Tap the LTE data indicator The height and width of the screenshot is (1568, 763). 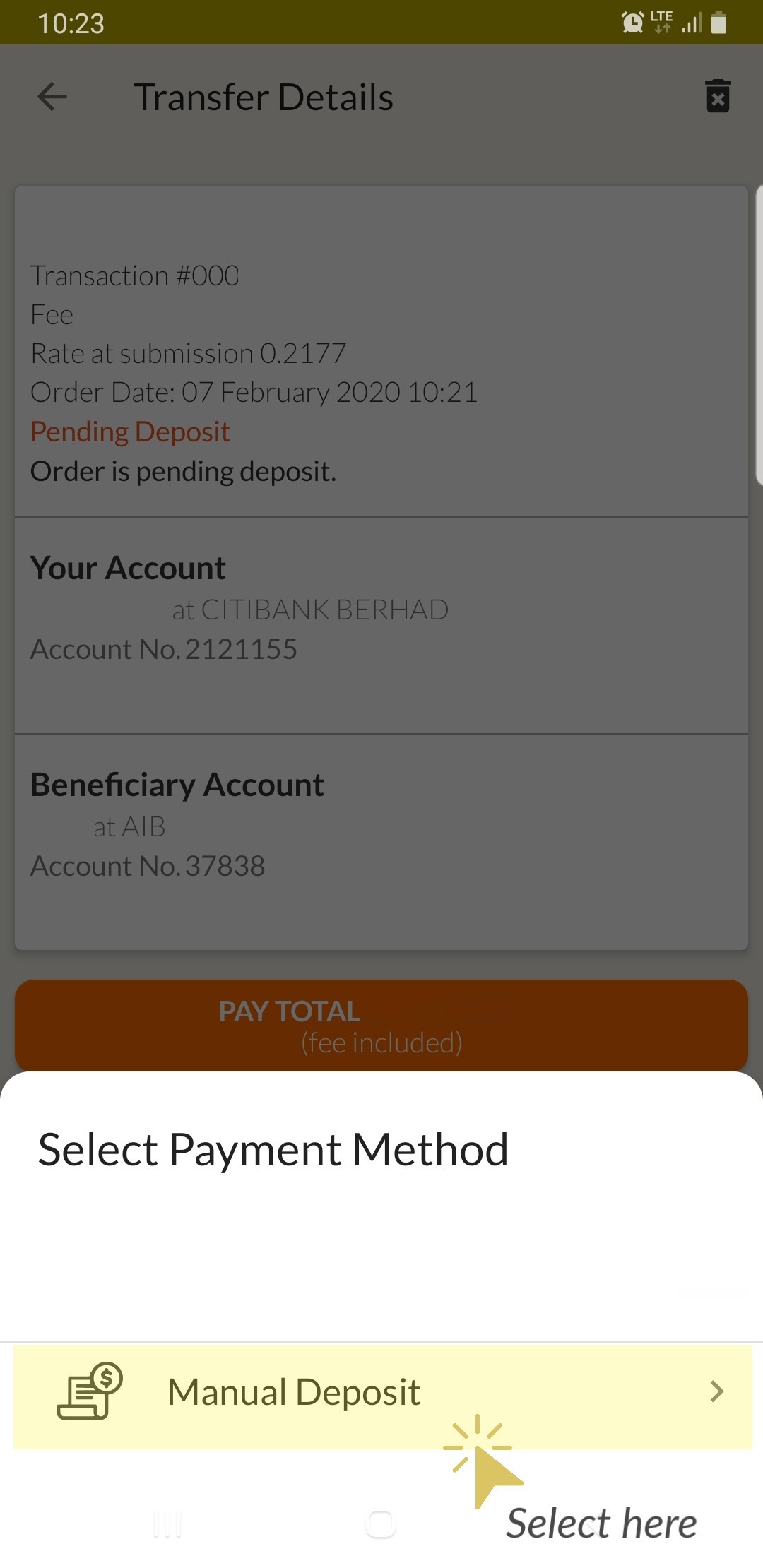[x=662, y=21]
